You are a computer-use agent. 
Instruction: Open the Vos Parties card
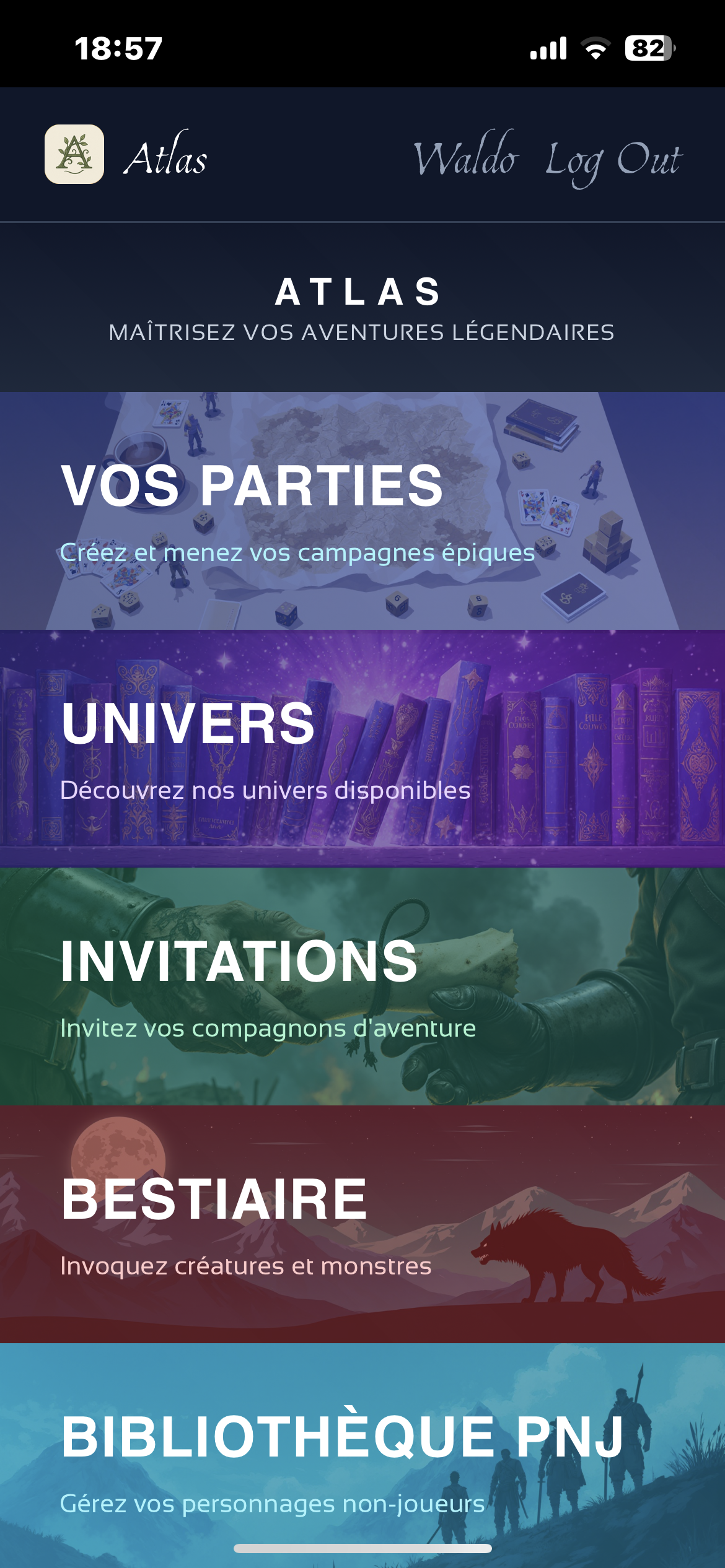362,511
